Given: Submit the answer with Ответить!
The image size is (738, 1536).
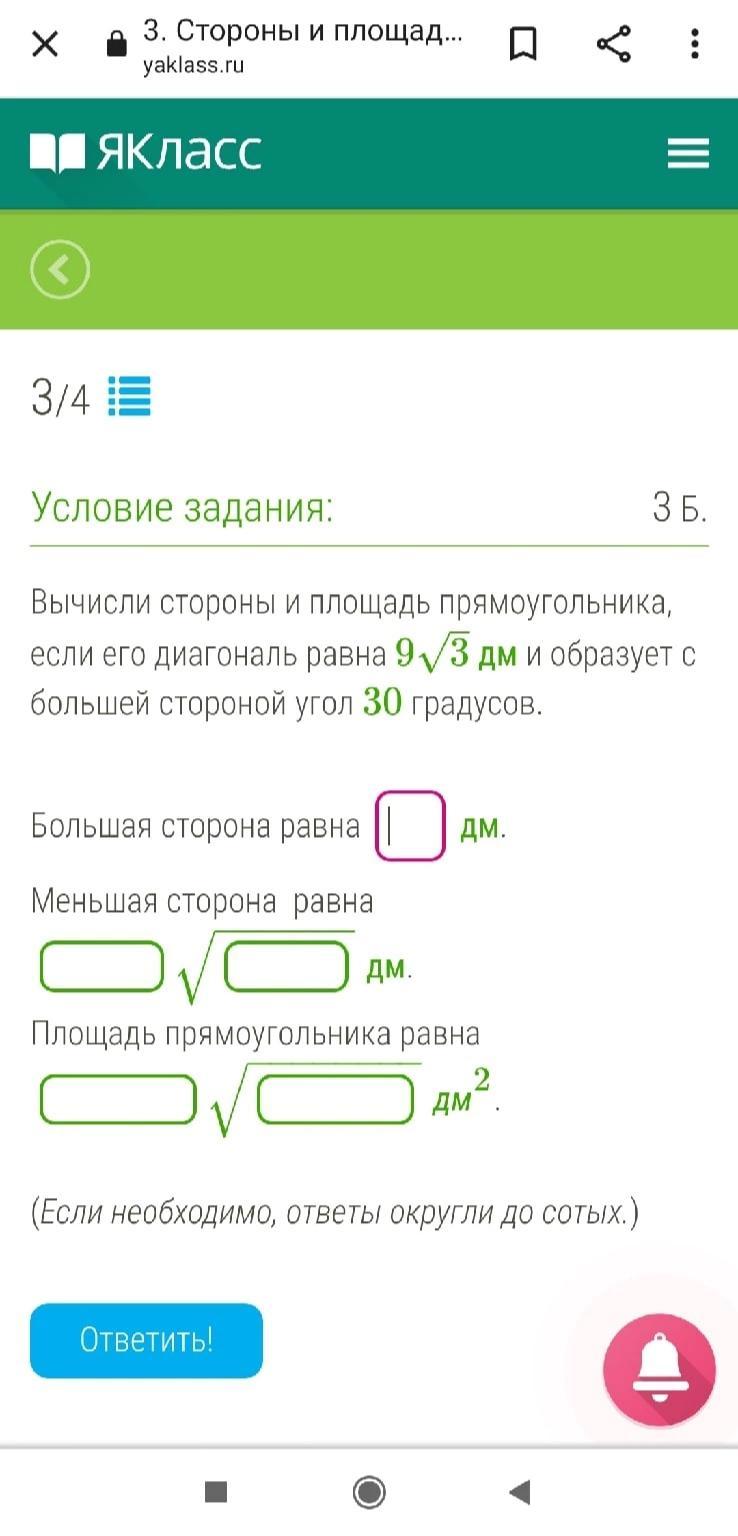Looking at the screenshot, I should (146, 1340).
